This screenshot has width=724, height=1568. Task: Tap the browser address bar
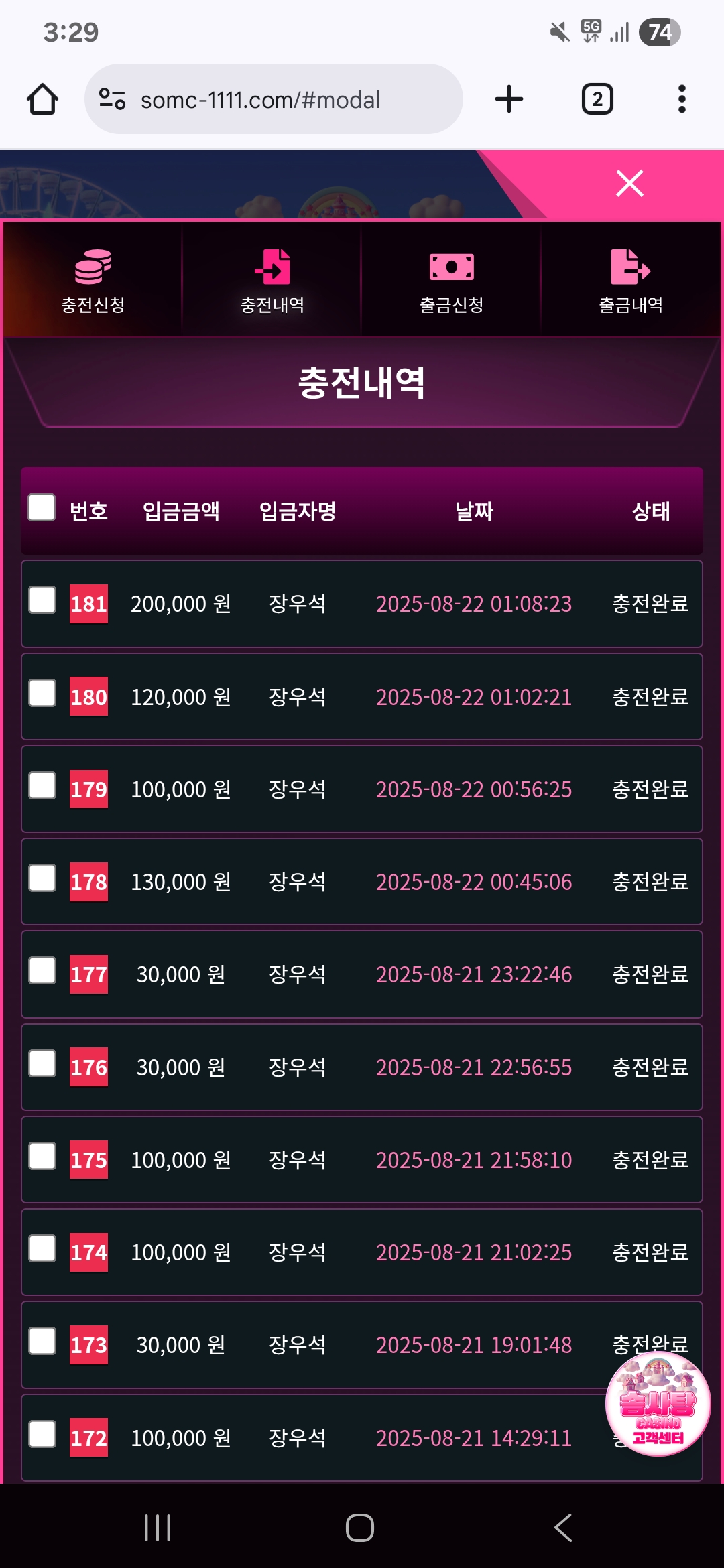tap(274, 99)
